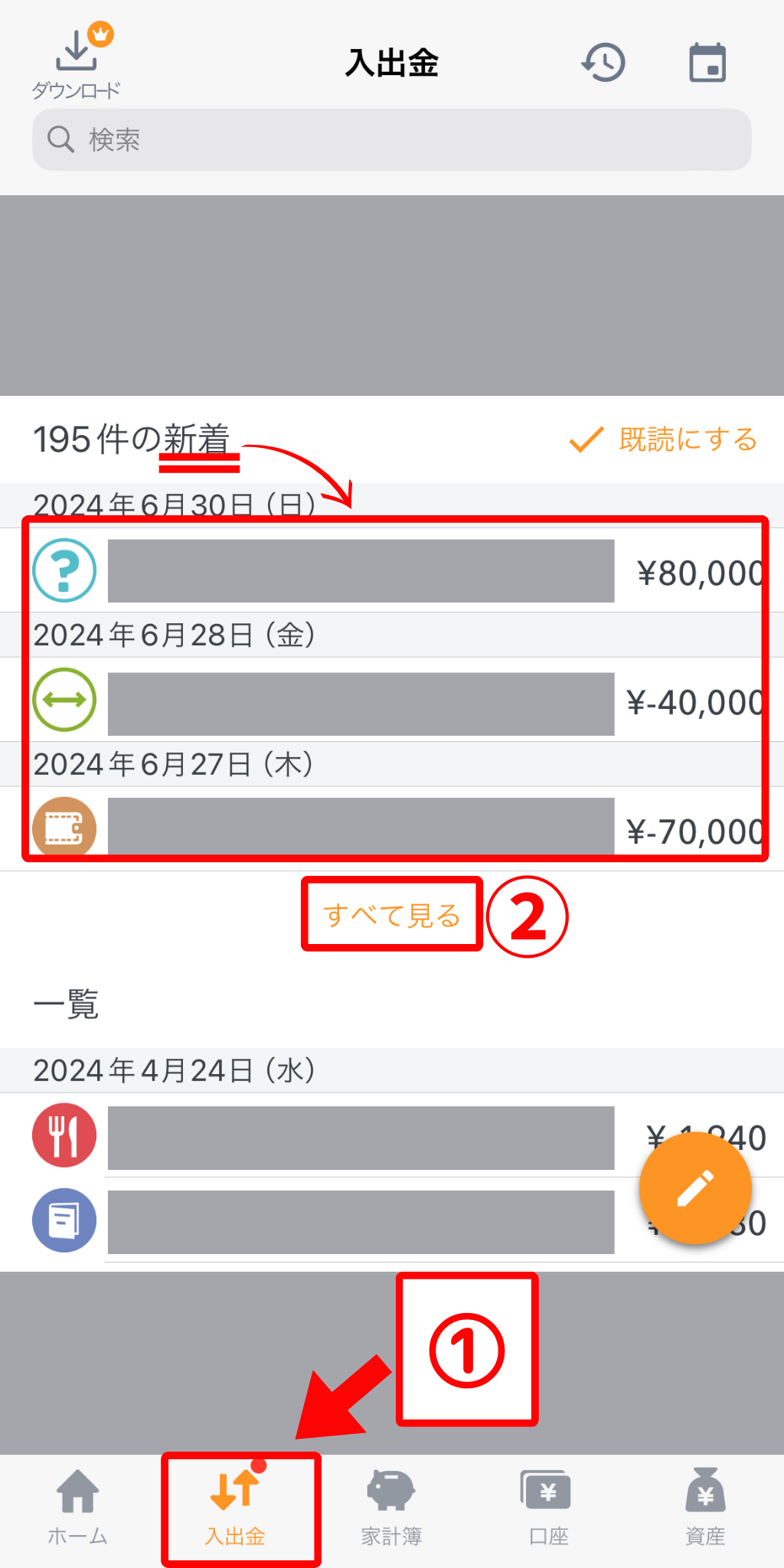Image resolution: width=784 pixels, height=1568 pixels.
Task: Open the ¥-70,000 transaction row
Action: click(x=392, y=829)
